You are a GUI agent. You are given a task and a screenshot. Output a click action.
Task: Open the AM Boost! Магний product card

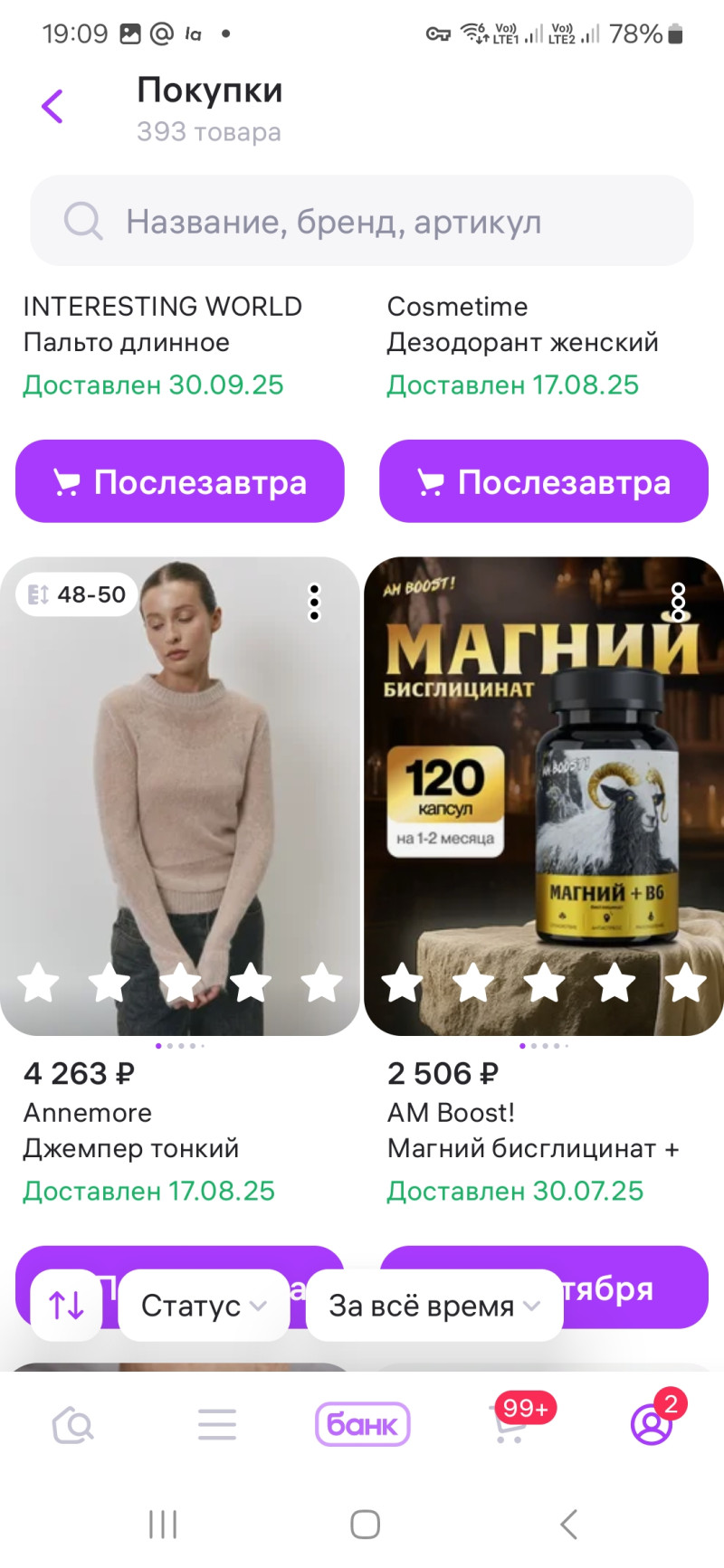coord(544,796)
